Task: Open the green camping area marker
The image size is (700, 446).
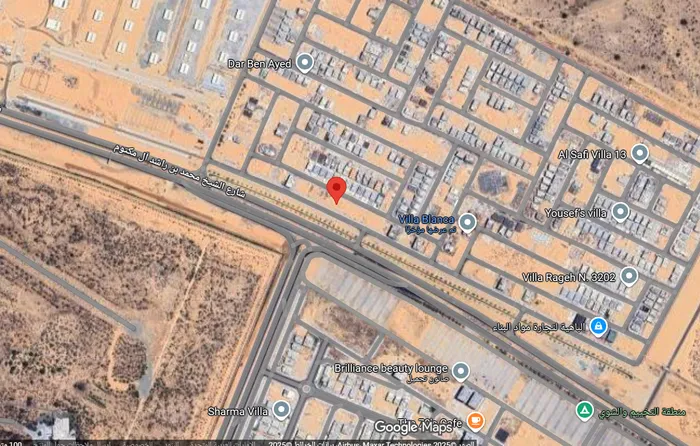Action: point(583,410)
